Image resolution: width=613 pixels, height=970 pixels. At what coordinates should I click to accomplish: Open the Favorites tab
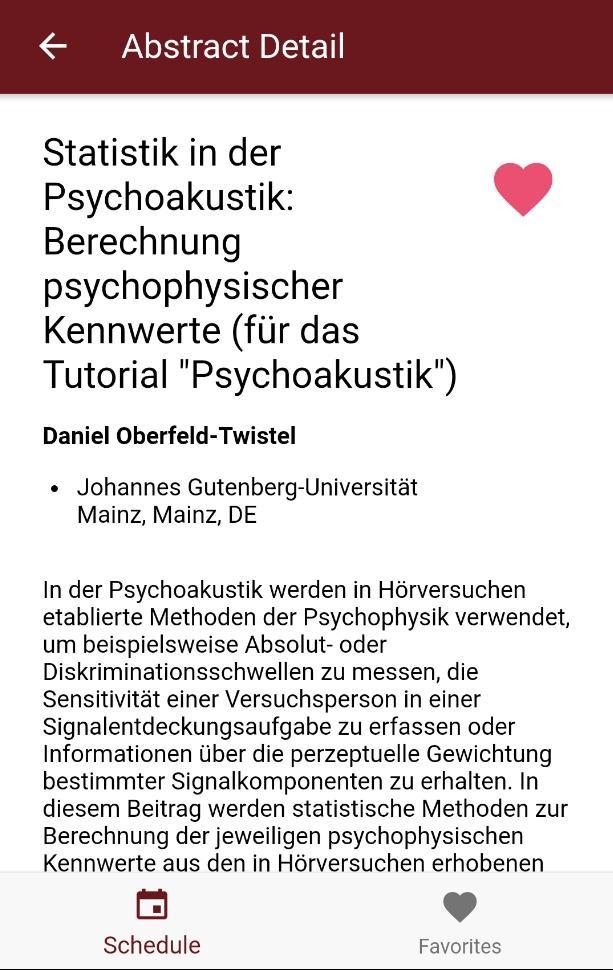click(x=459, y=922)
